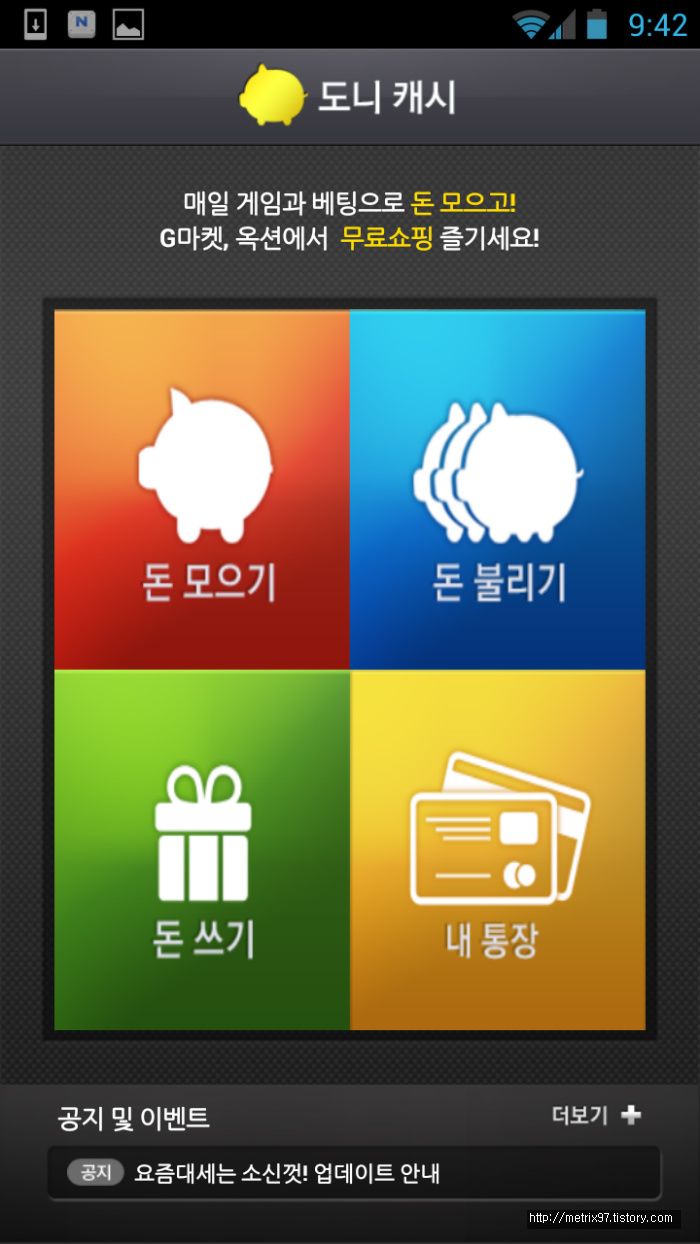Open the 요즘대세는 소신껏 업데이트 안내 notice
The height and width of the screenshot is (1244, 700).
tap(354, 1173)
